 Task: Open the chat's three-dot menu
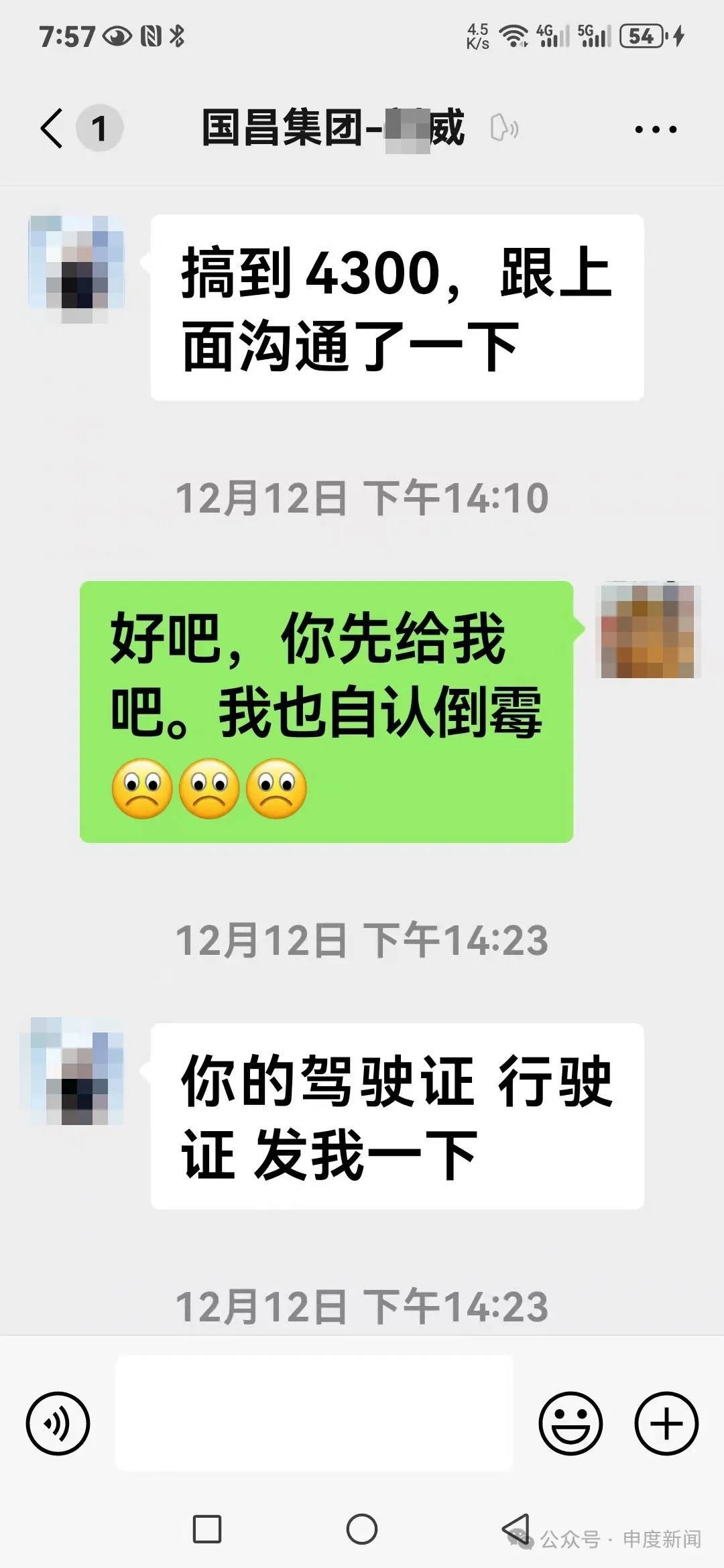point(656,129)
